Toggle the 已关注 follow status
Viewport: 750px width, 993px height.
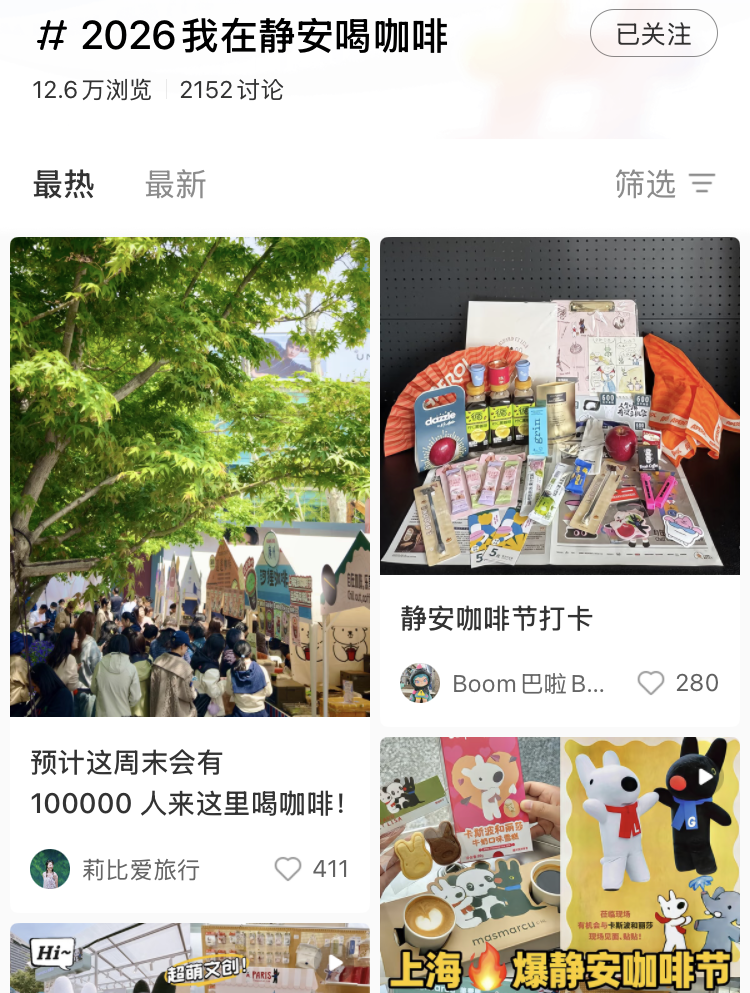tap(654, 32)
